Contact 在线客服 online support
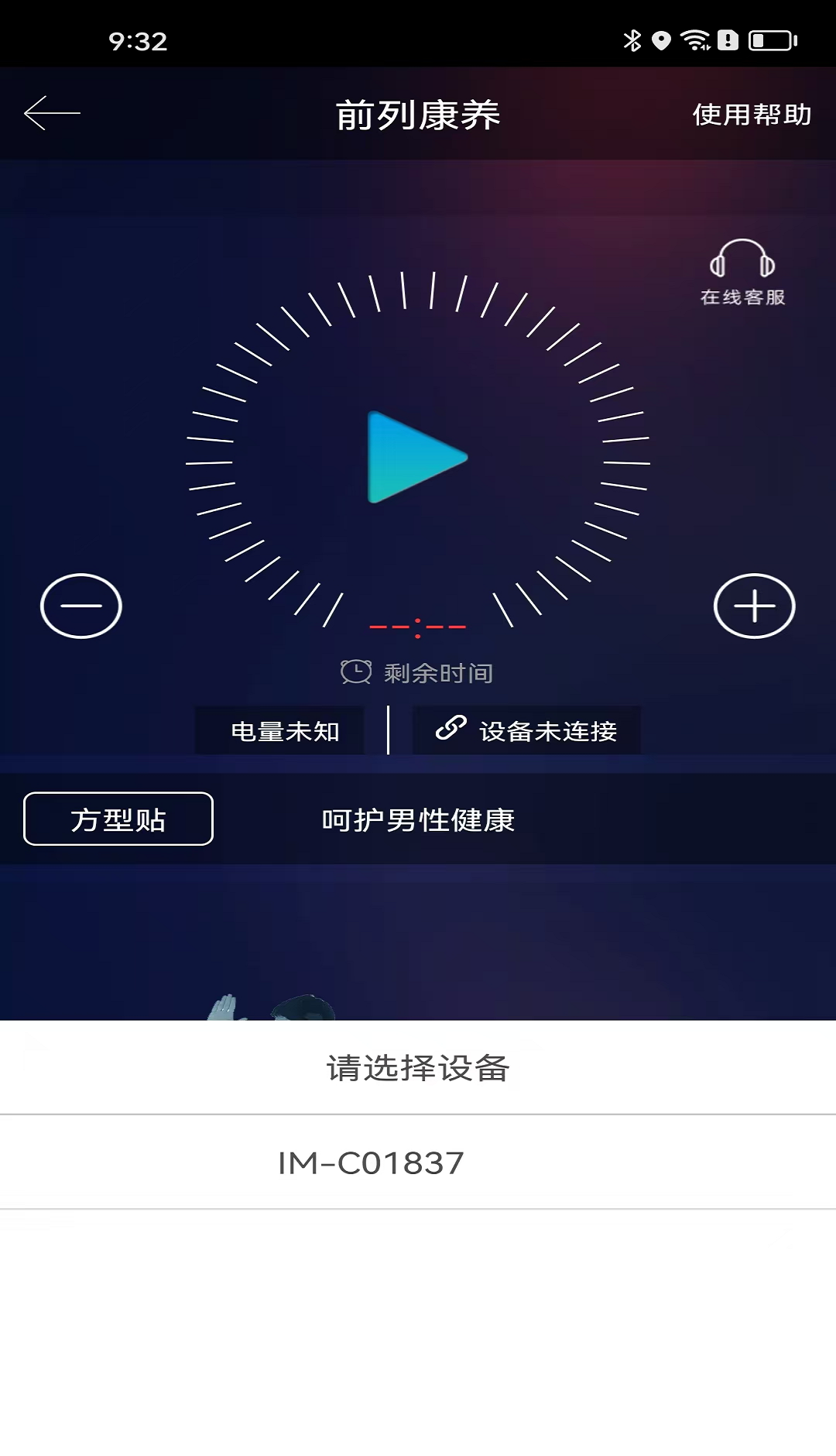The height and width of the screenshot is (1456, 836). point(742,272)
